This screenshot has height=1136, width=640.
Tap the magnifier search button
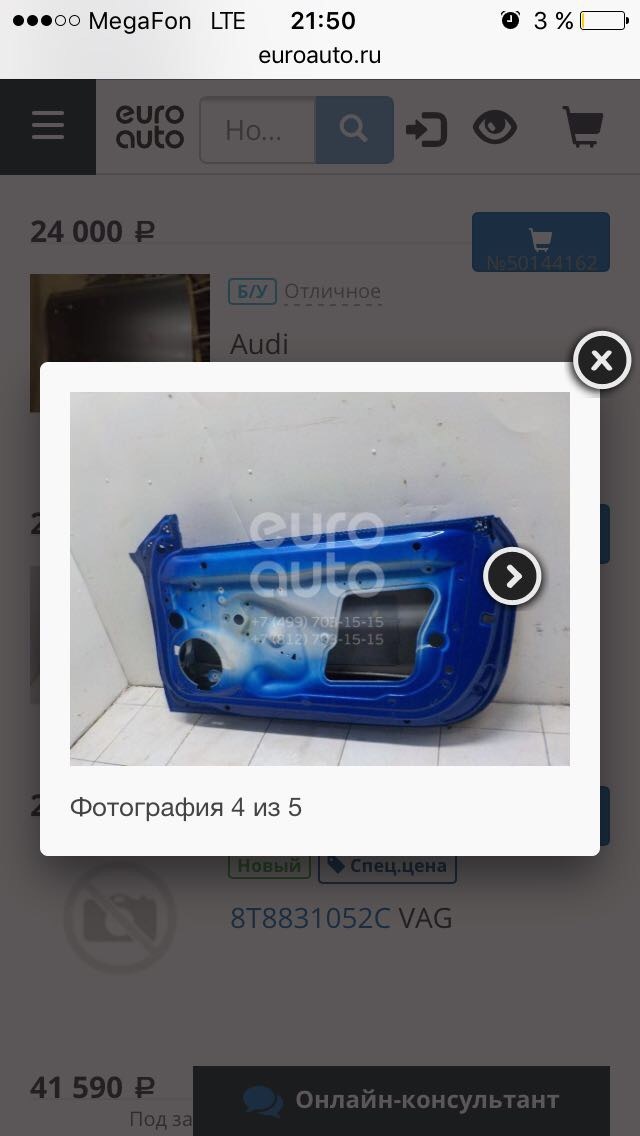click(354, 130)
